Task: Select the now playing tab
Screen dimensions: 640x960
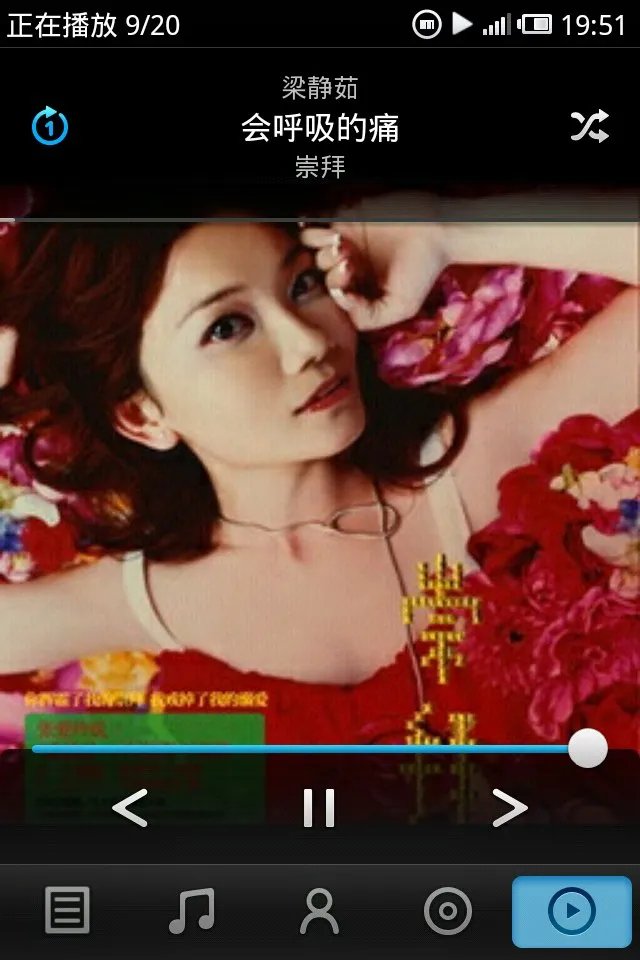Action: point(572,911)
